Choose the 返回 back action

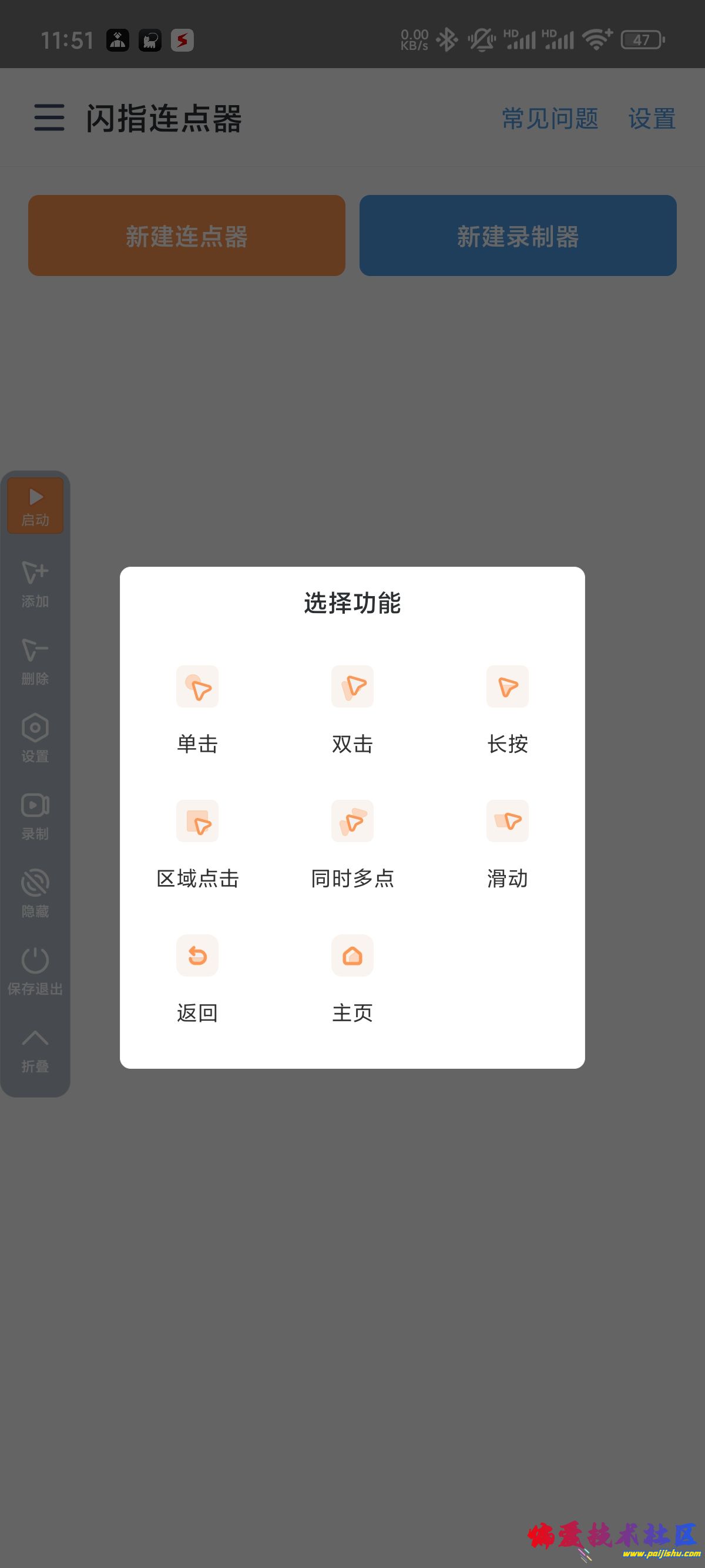pos(197,977)
